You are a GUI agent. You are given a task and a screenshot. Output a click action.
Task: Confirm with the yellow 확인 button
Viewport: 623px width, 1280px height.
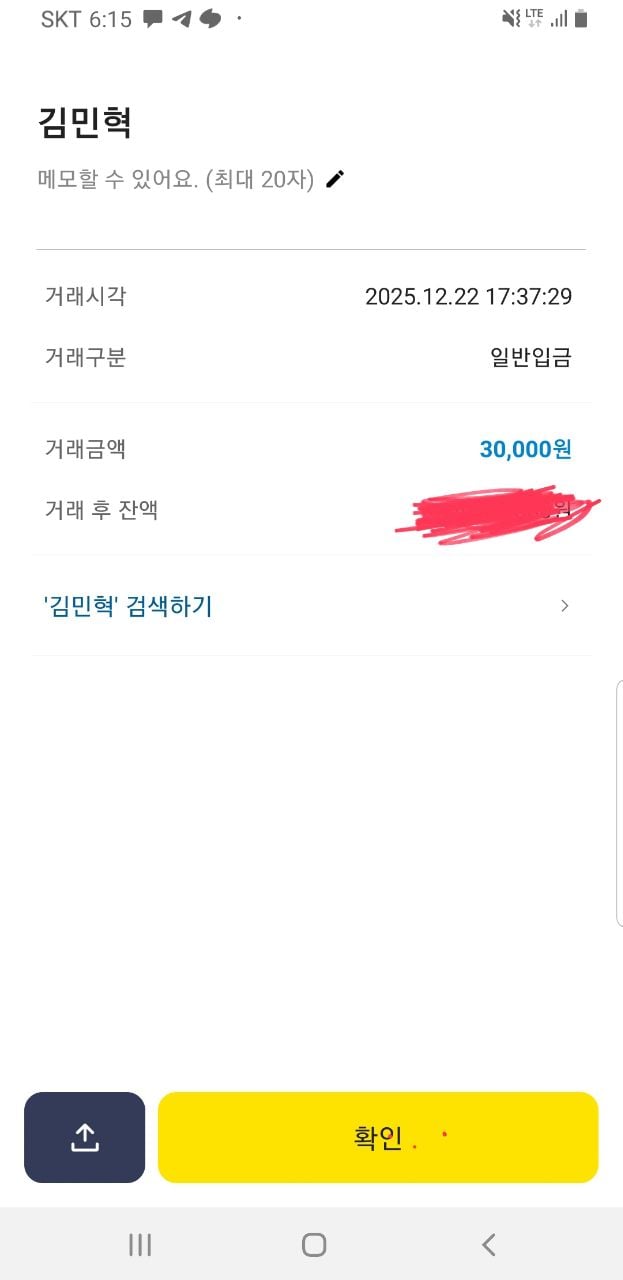378,1137
